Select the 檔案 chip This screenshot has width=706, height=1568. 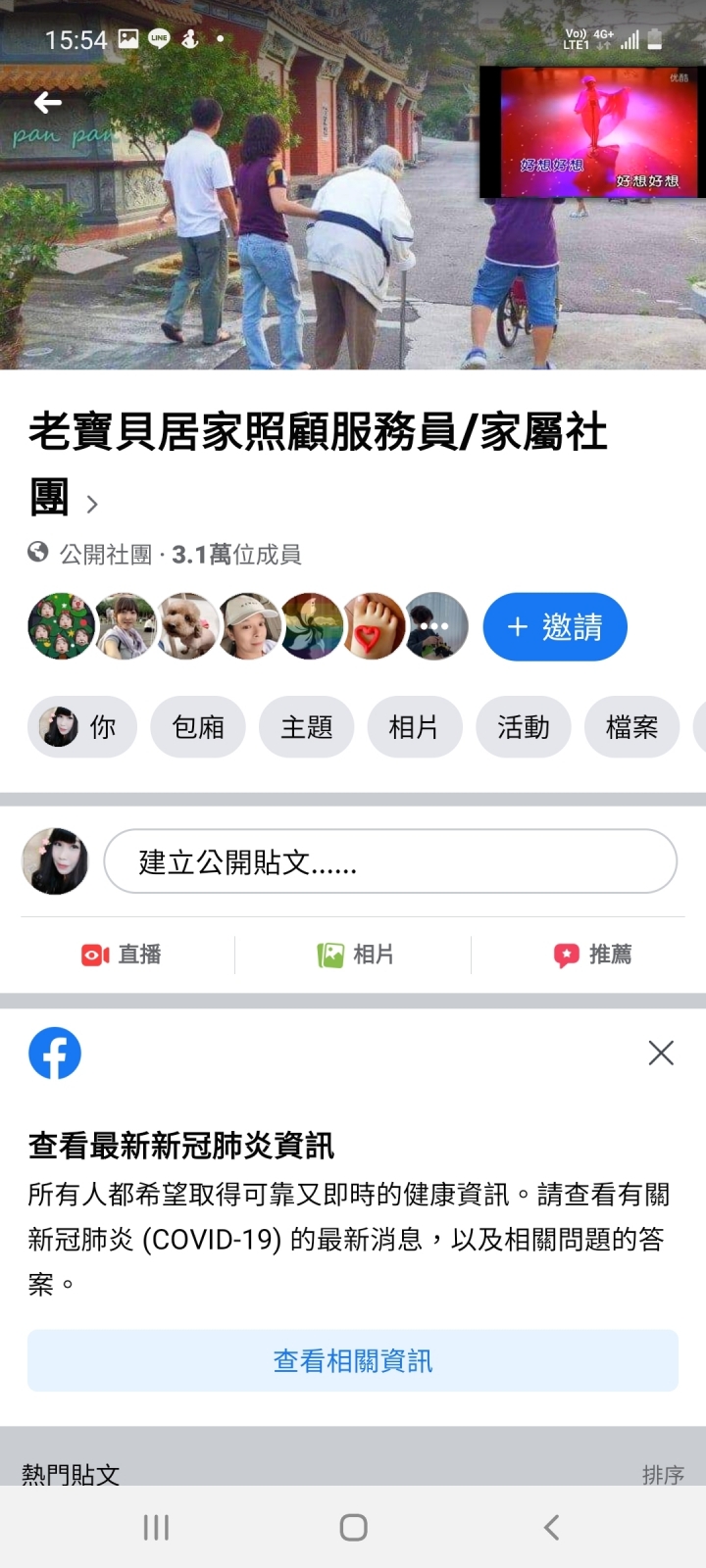pos(631,727)
